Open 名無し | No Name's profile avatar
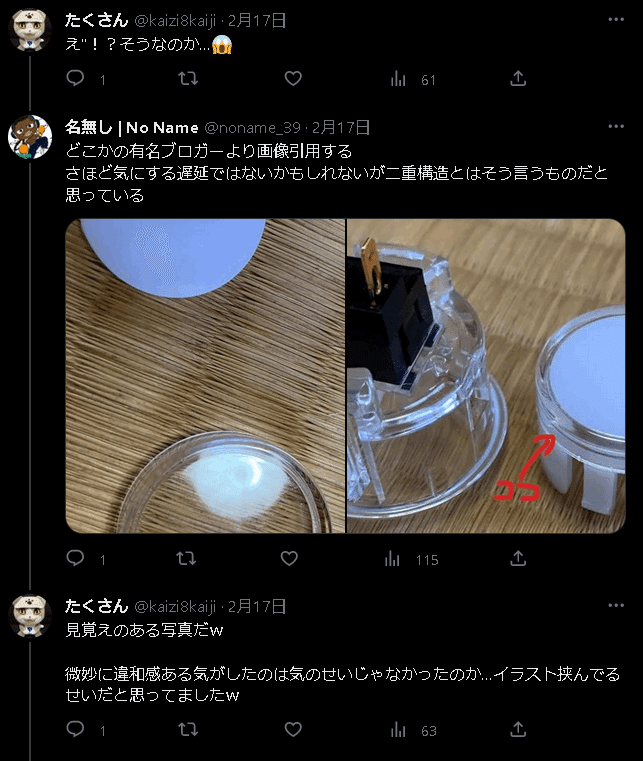 pos(30,136)
